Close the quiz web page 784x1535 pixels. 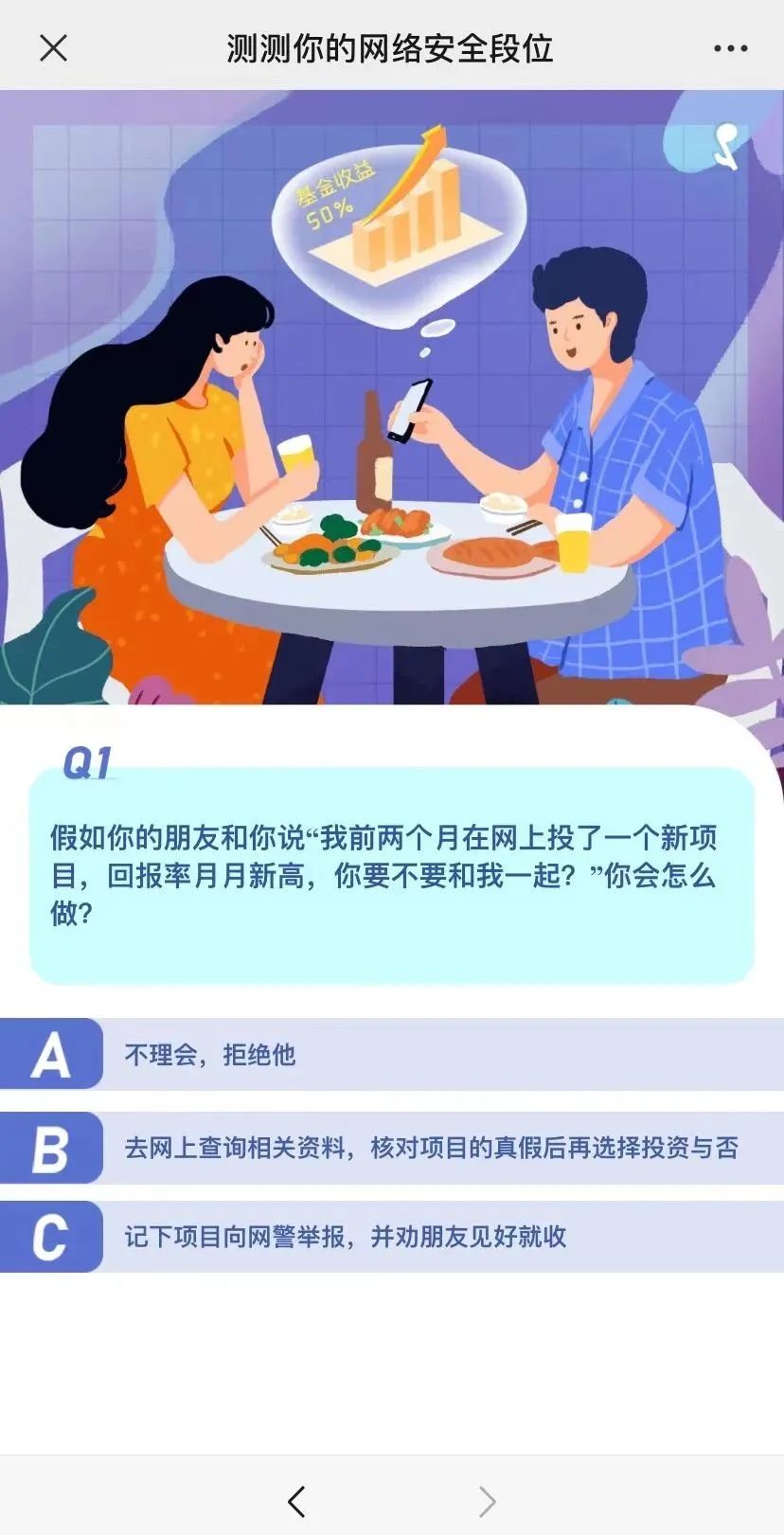(x=53, y=47)
